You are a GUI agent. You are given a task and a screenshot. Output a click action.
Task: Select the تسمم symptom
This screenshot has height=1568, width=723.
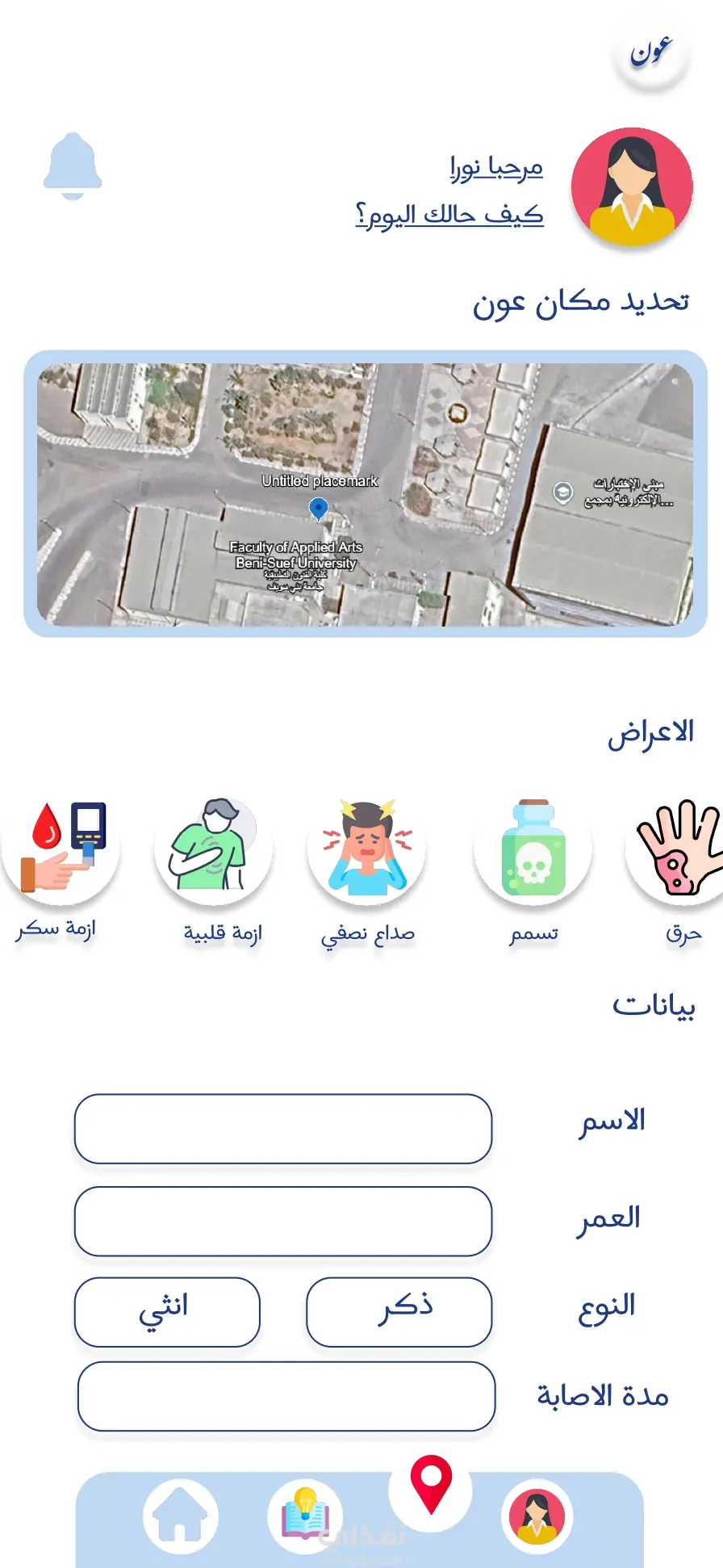tap(533, 848)
